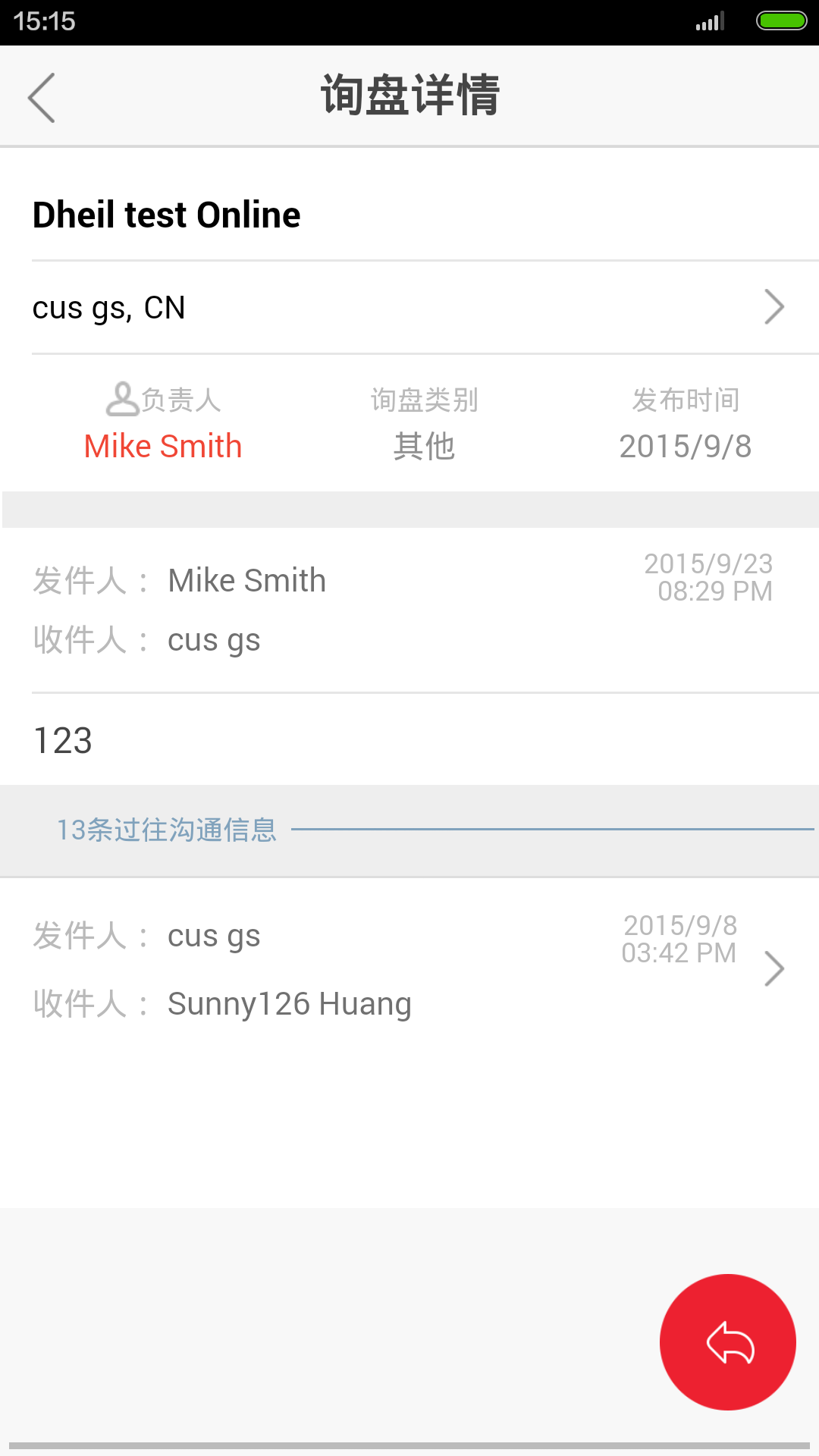Expand the 13条过往沟通信息 section
The width and height of the screenshot is (819, 1456).
pos(167,830)
